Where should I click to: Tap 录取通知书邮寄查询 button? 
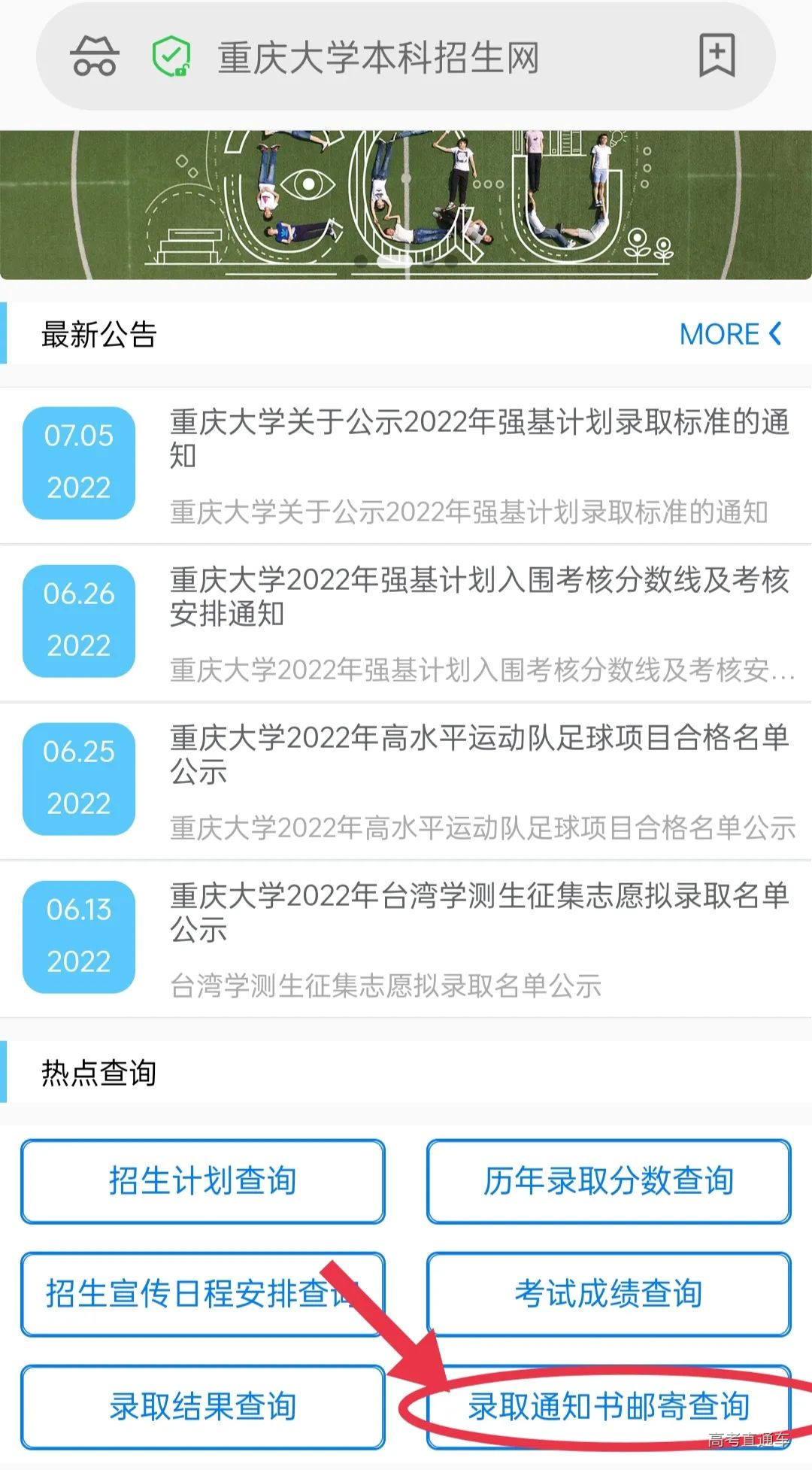click(609, 1407)
